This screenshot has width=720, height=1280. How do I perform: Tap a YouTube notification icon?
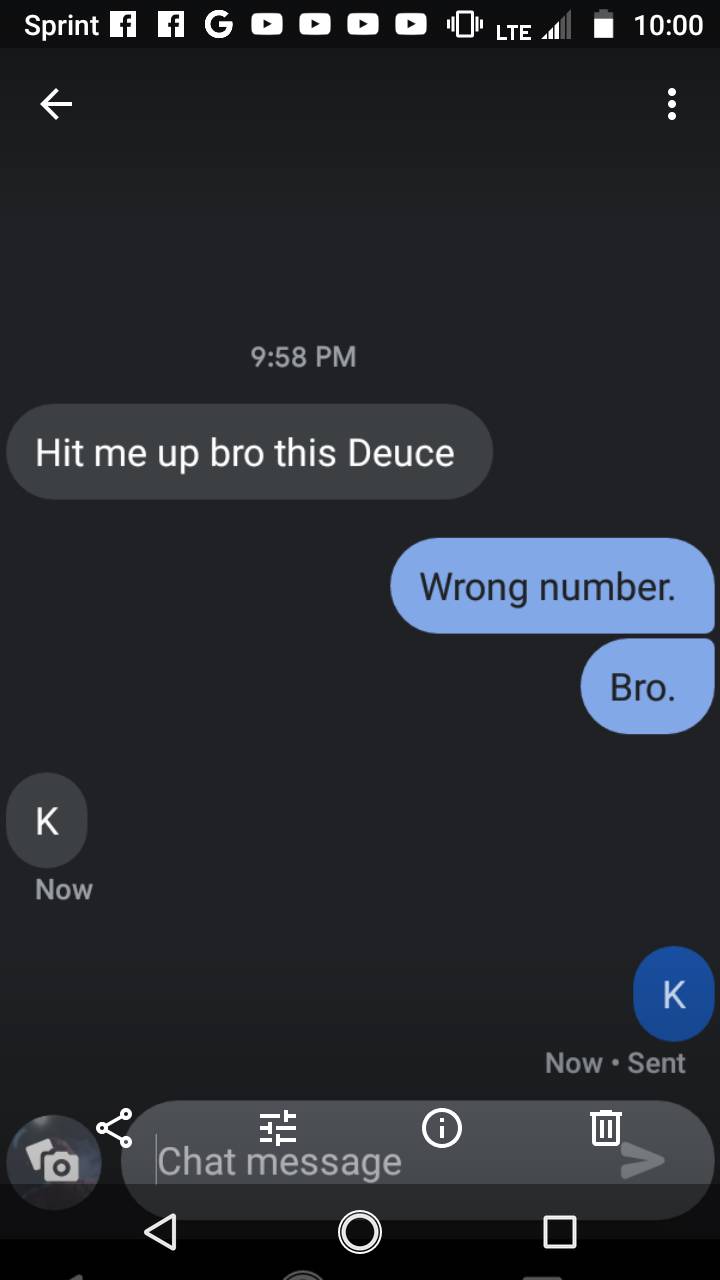pyautogui.click(x=265, y=25)
